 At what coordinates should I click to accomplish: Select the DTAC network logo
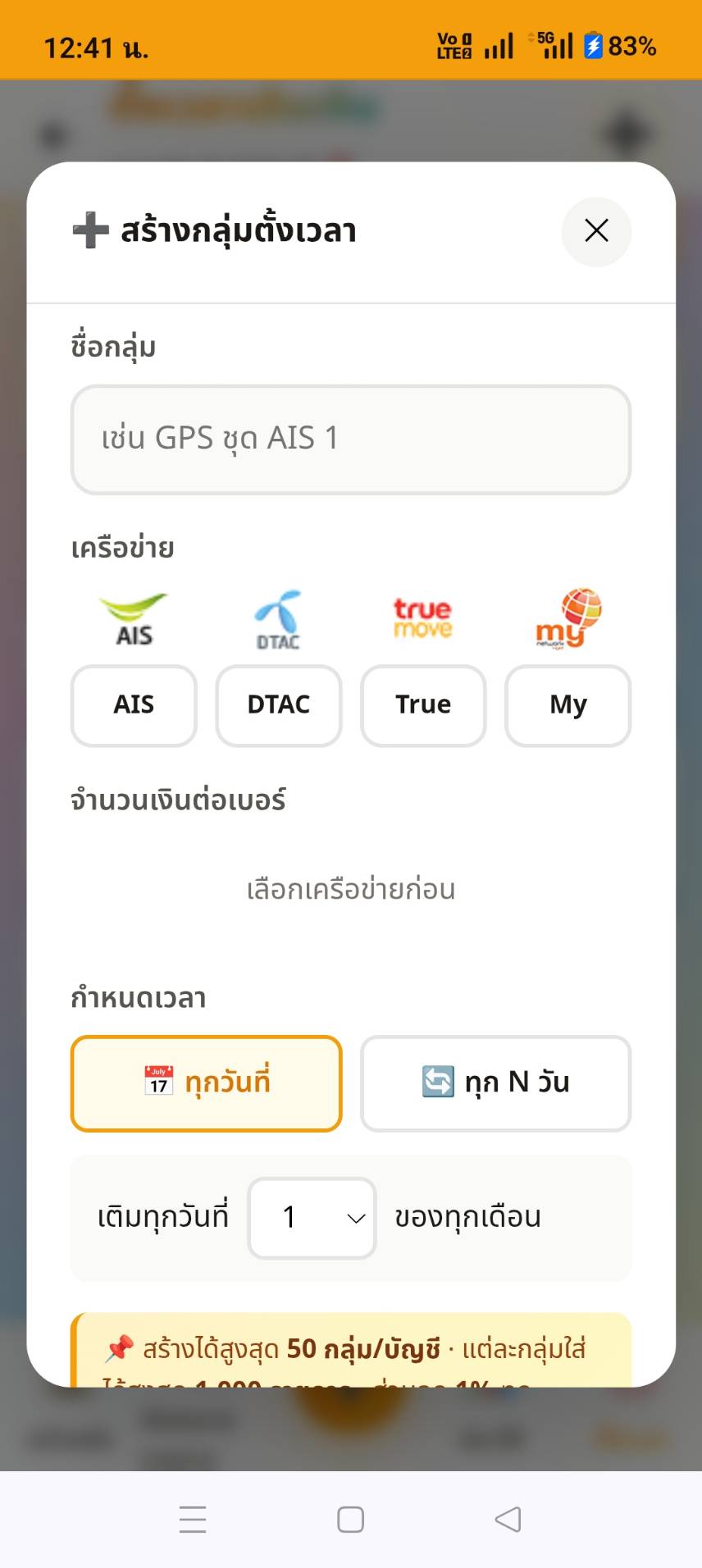(278, 621)
